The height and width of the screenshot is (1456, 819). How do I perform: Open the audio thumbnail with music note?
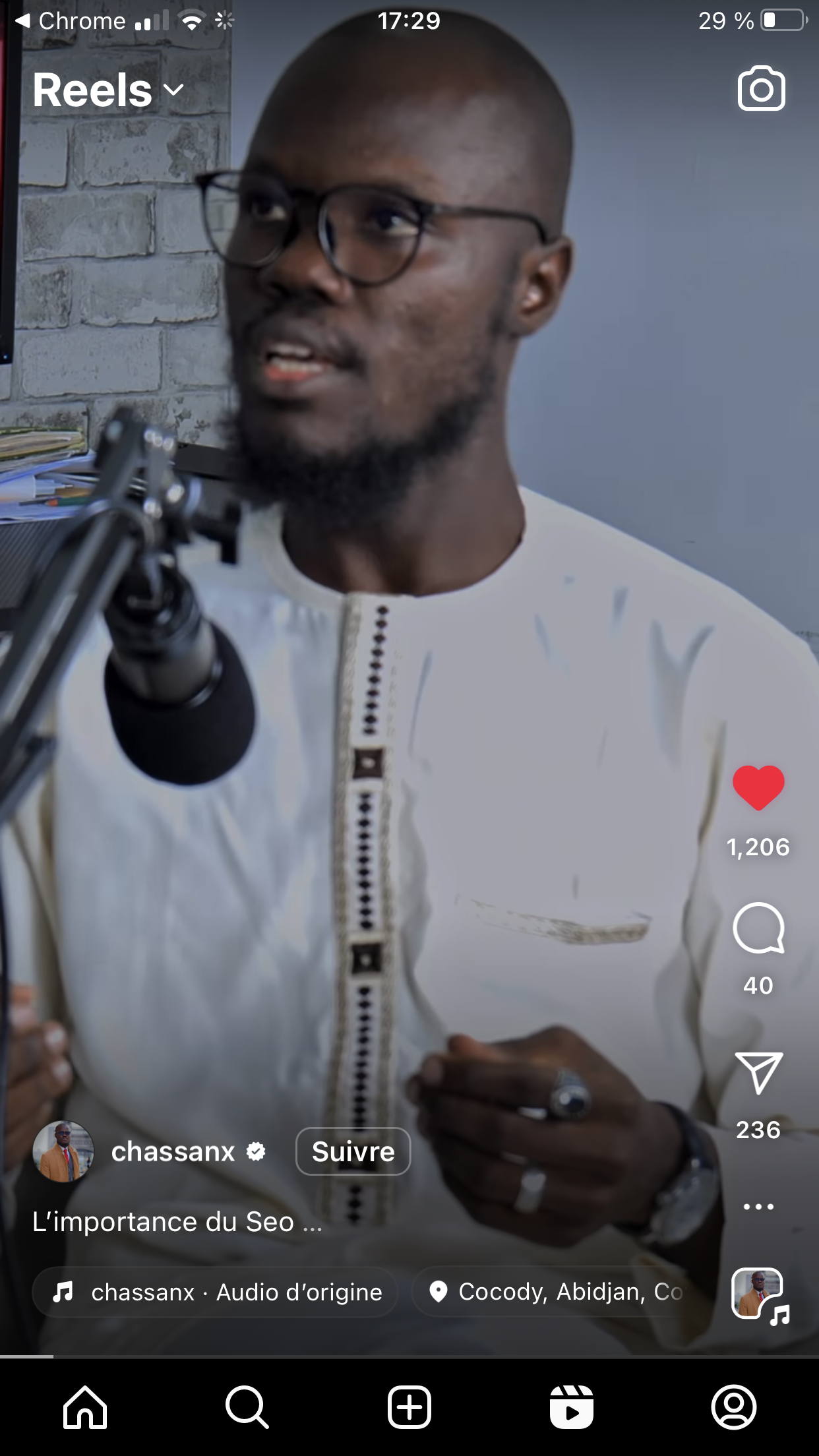758,1294
